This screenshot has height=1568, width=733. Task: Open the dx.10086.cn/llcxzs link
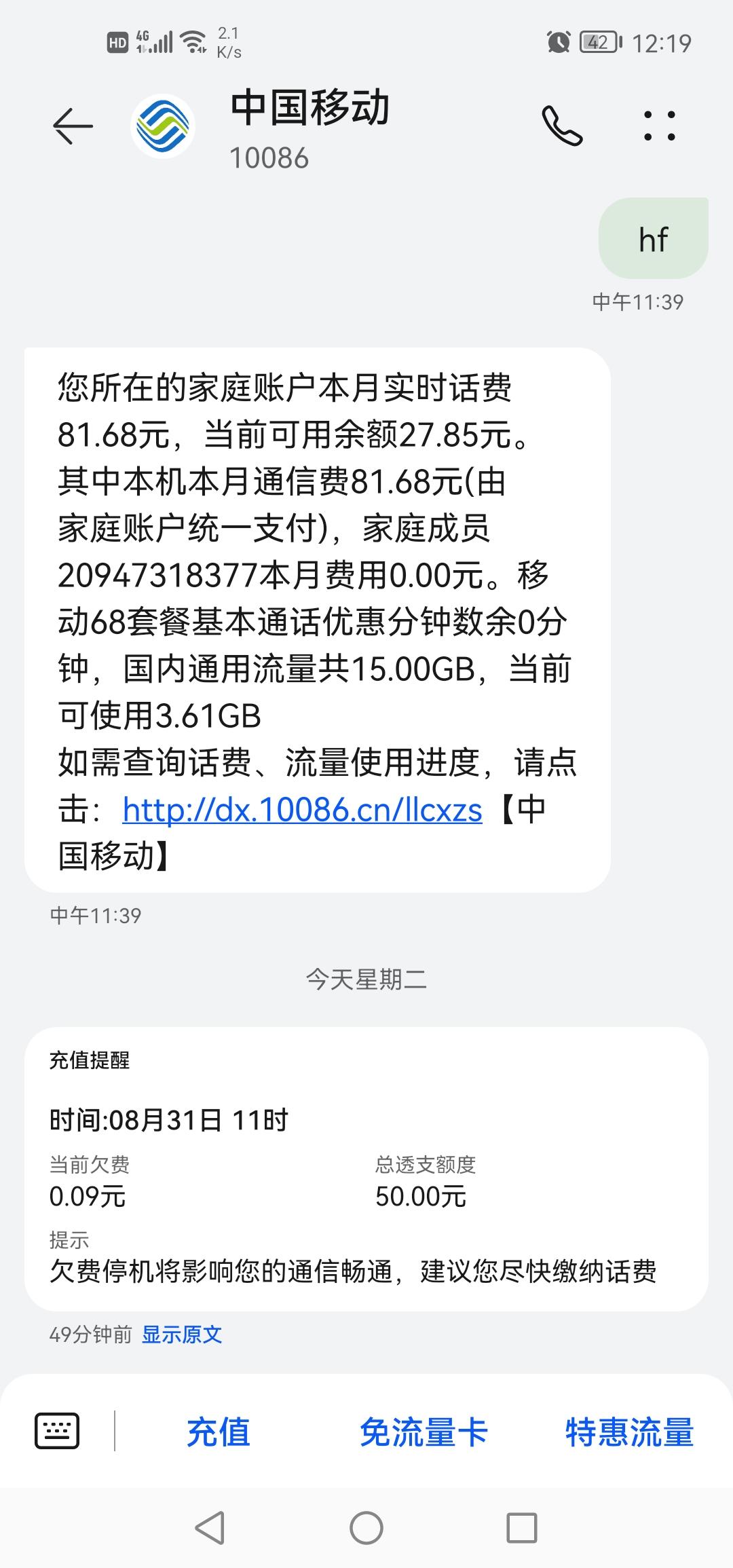pos(302,810)
